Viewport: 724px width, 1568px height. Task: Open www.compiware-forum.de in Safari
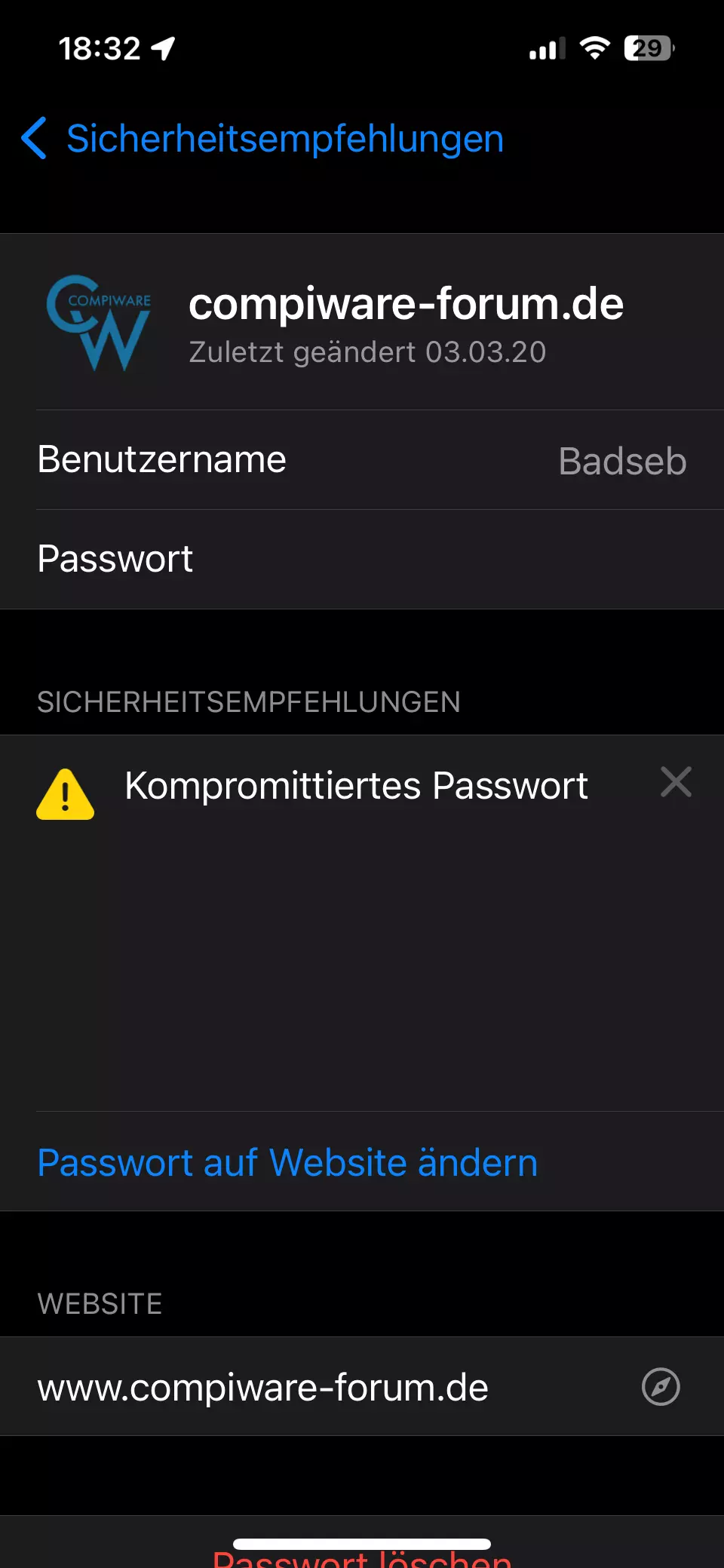[x=661, y=1387]
